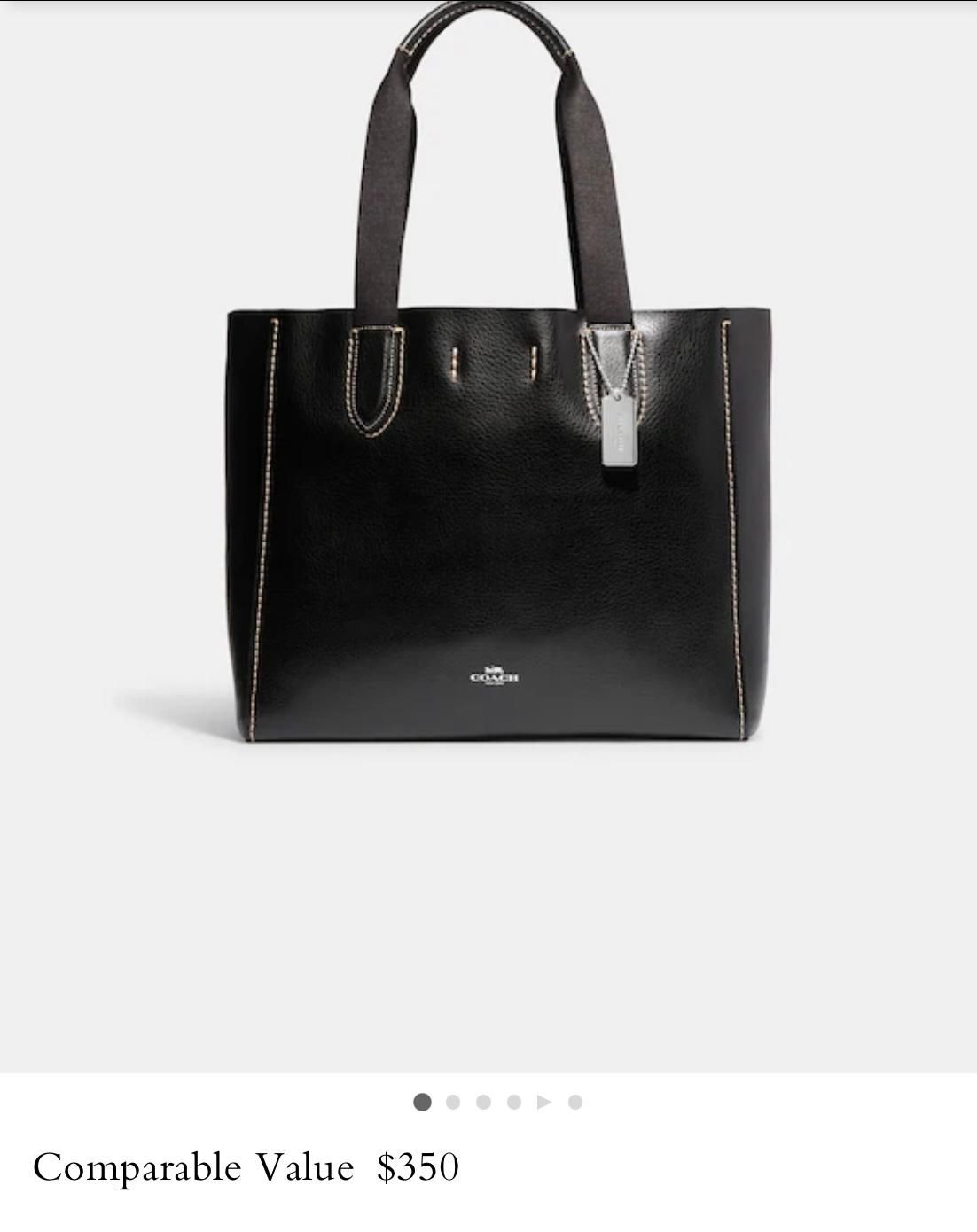
Task: Select the middle dot of the slide indicators
Action: pyautogui.click(x=484, y=1102)
